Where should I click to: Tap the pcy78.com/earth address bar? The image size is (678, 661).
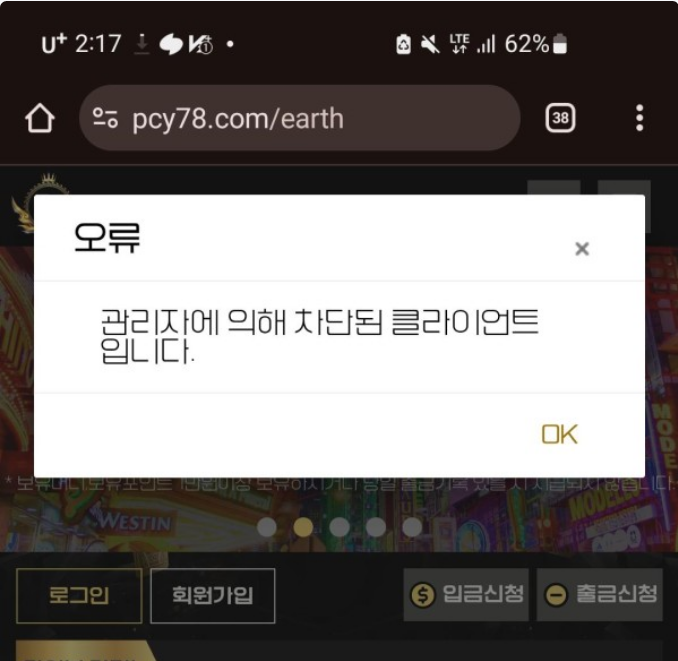[x=299, y=119]
